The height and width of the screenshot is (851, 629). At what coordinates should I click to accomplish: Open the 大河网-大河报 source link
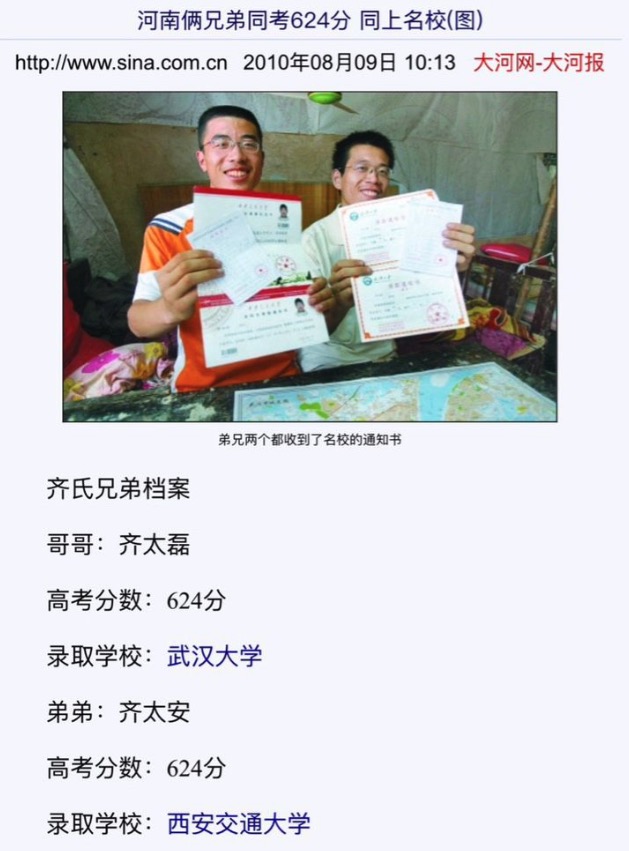538,63
